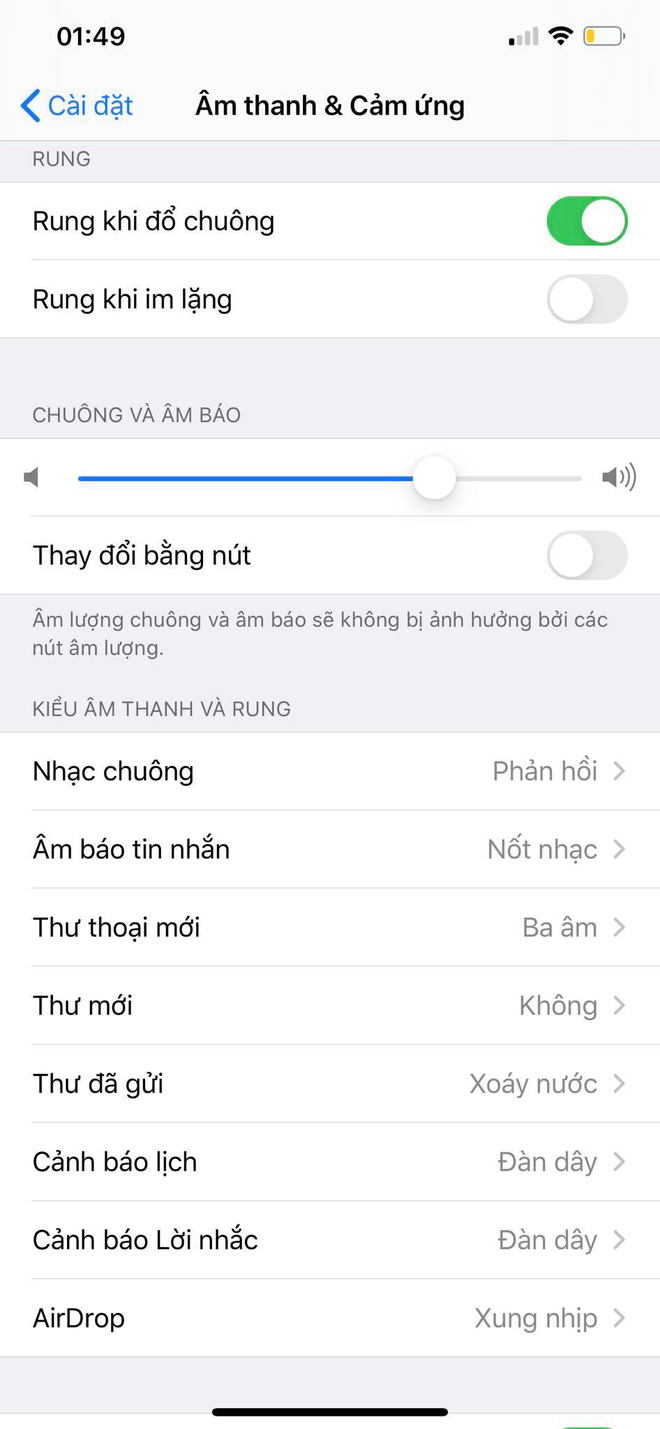Screen dimensions: 660x1429
Task: Go back to Cài đặt
Action: 77,106
